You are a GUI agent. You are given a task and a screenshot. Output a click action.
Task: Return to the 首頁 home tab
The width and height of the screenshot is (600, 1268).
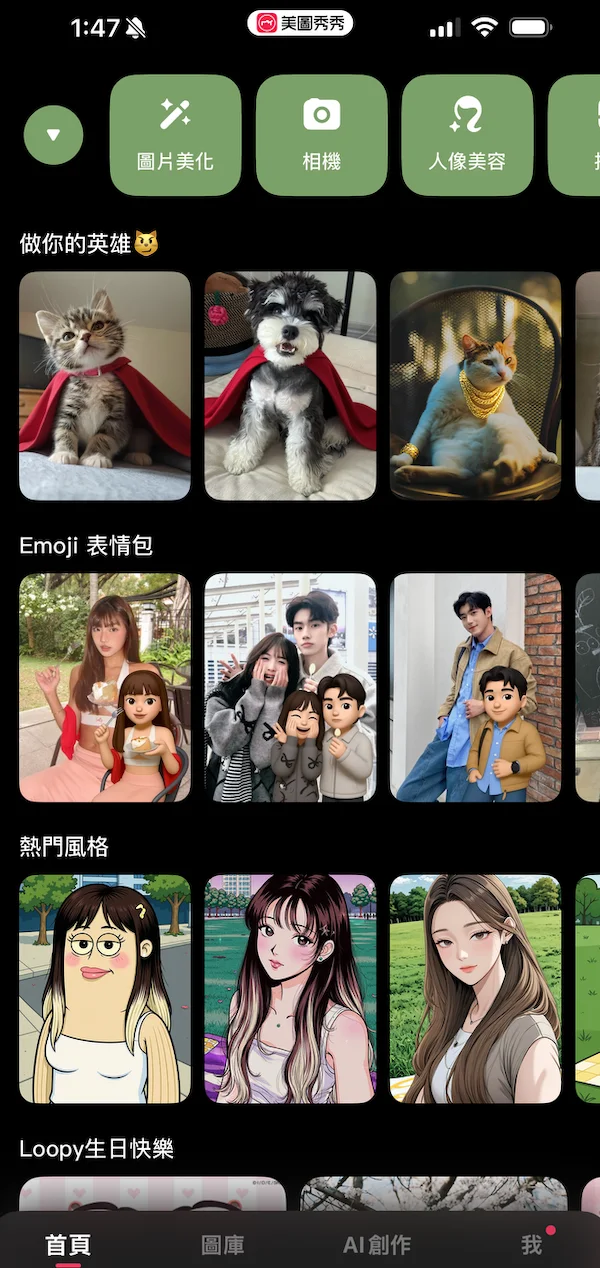[68, 1245]
